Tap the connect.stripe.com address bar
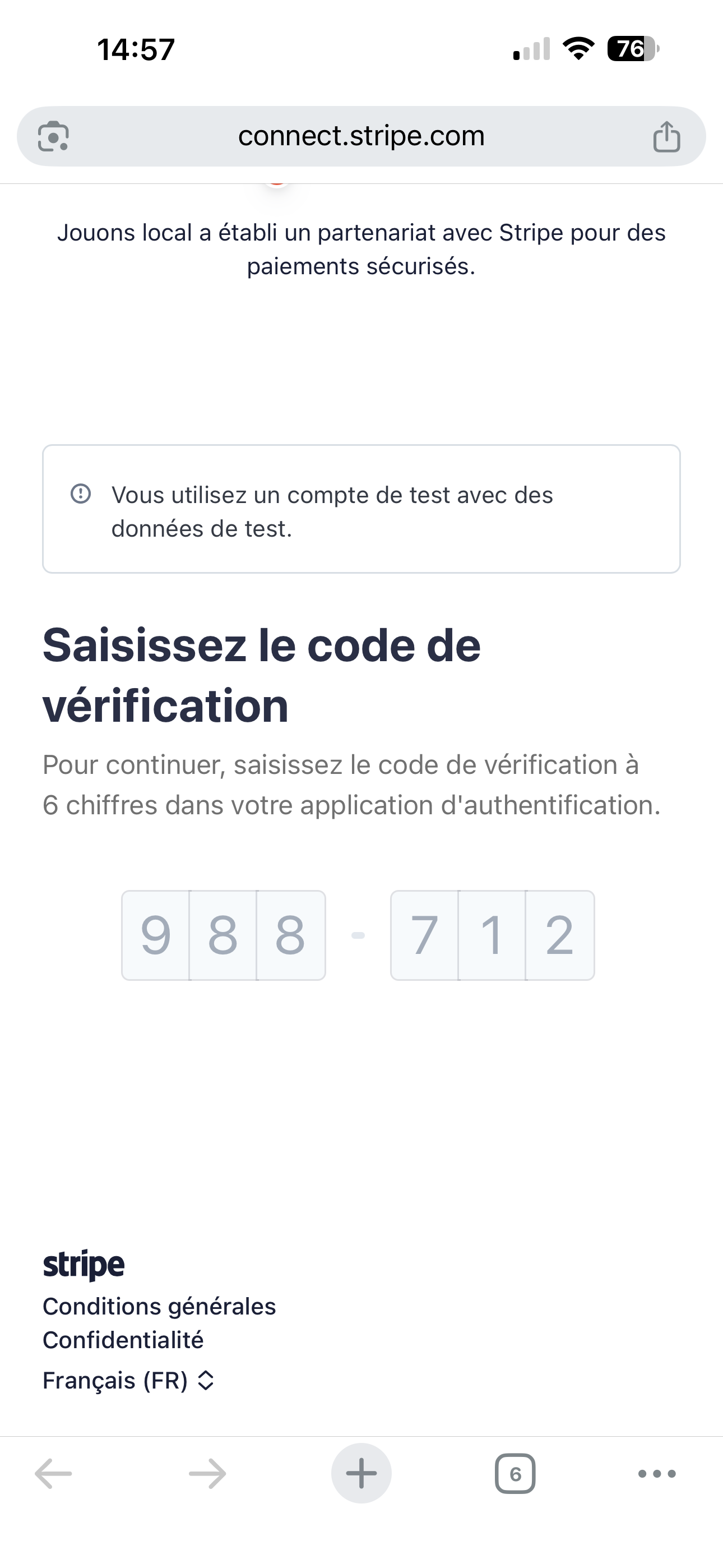This screenshot has height=1568, width=723. pos(361,136)
